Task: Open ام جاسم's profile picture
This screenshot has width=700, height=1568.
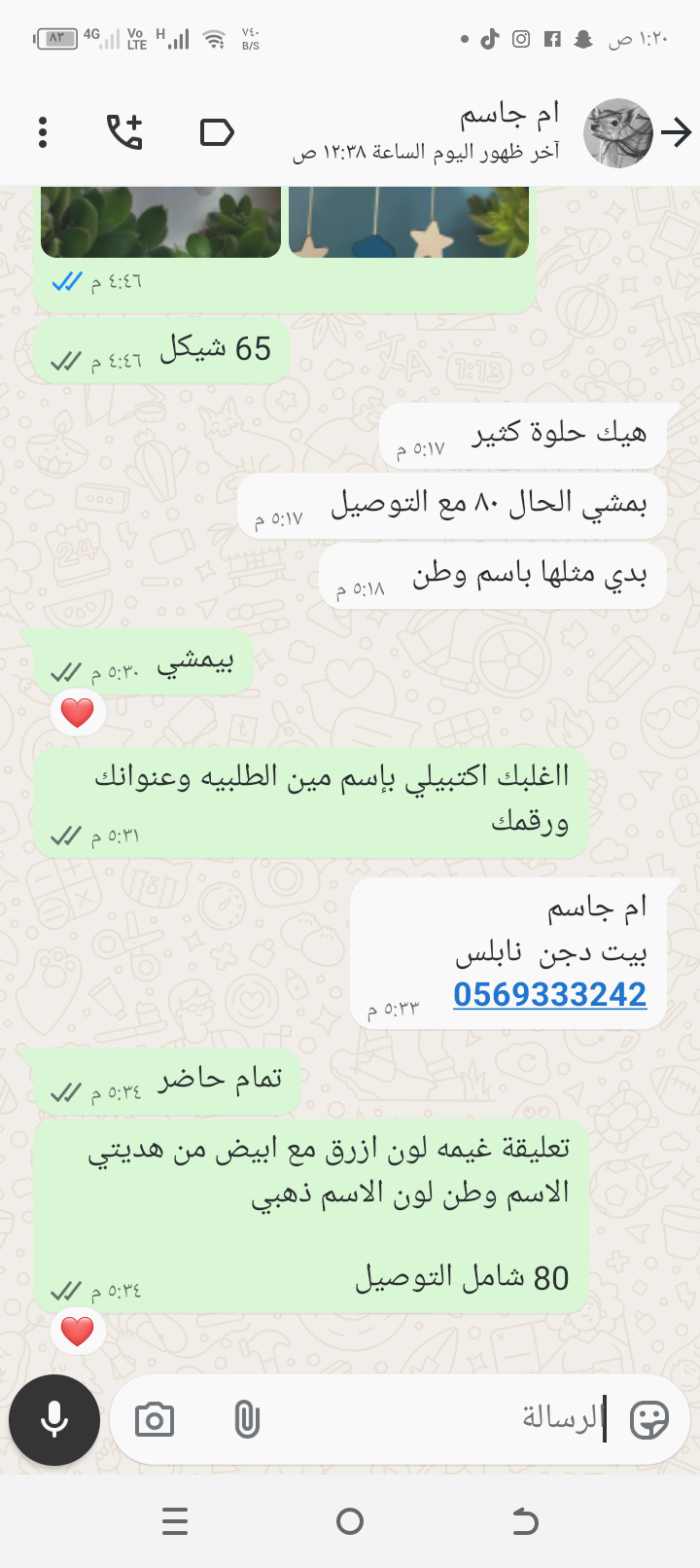Action: [617, 132]
